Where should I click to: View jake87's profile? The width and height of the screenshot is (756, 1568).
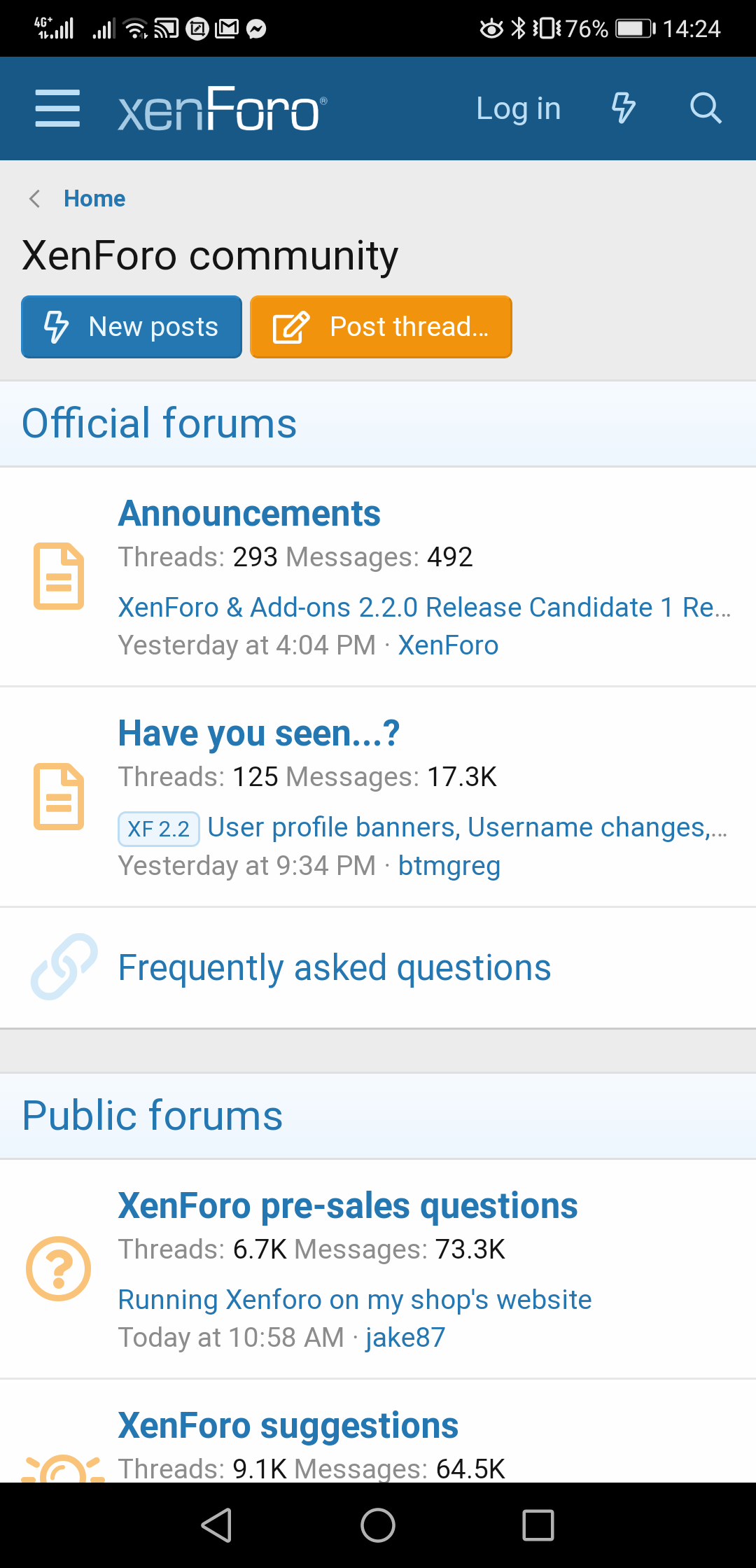(405, 1338)
